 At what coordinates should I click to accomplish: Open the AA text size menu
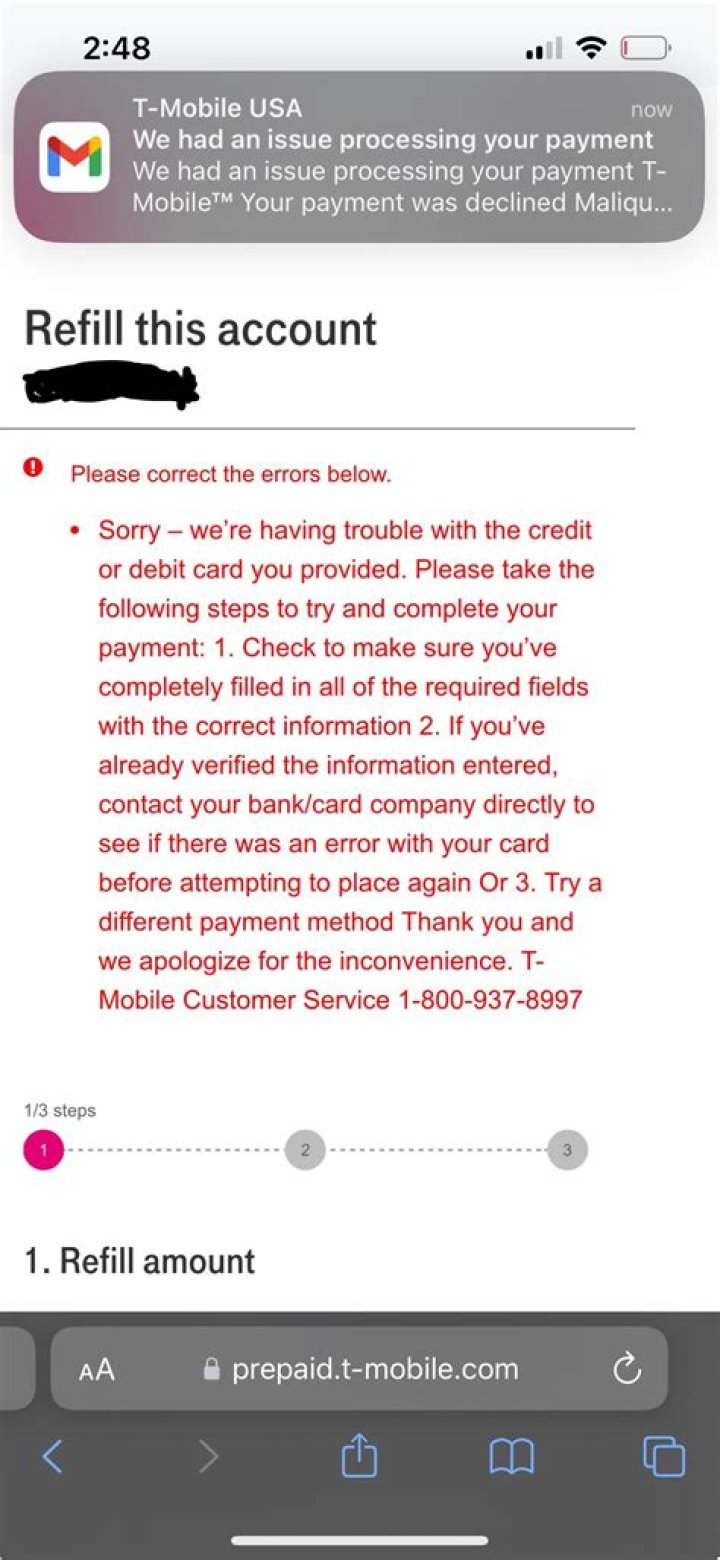[x=97, y=1370]
